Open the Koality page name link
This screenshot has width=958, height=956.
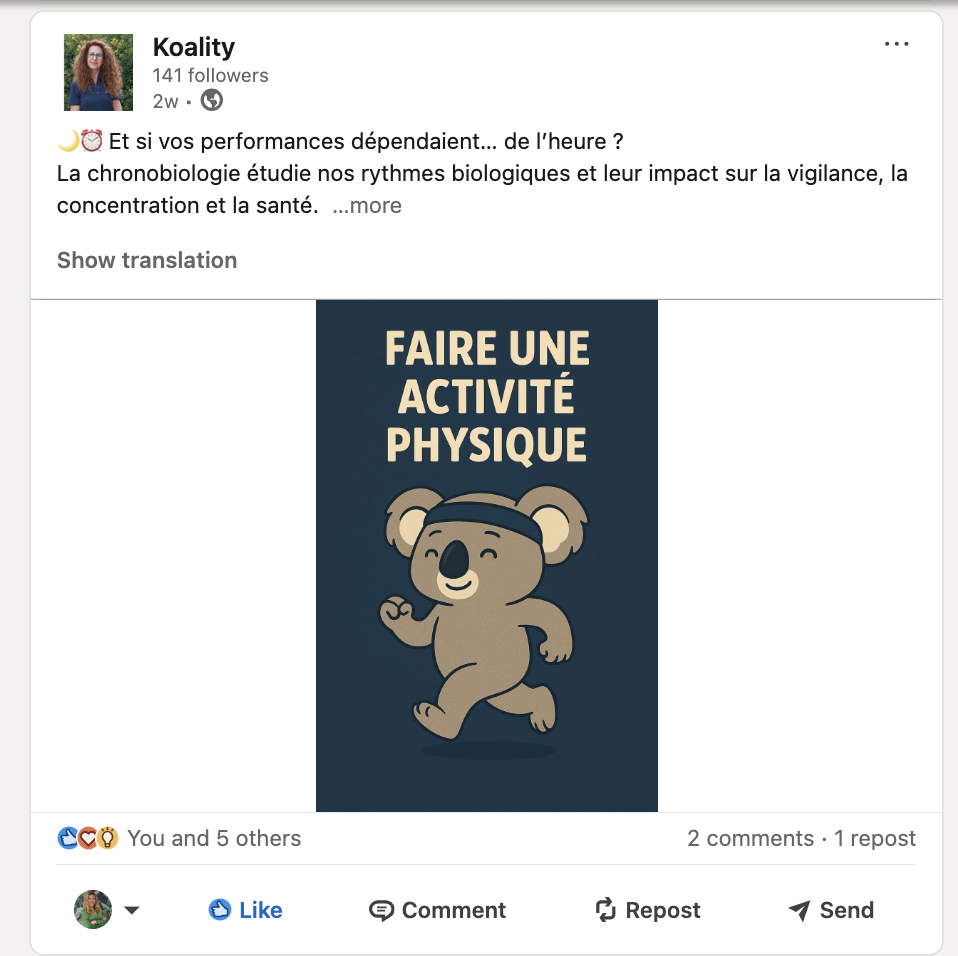click(x=193, y=46)
